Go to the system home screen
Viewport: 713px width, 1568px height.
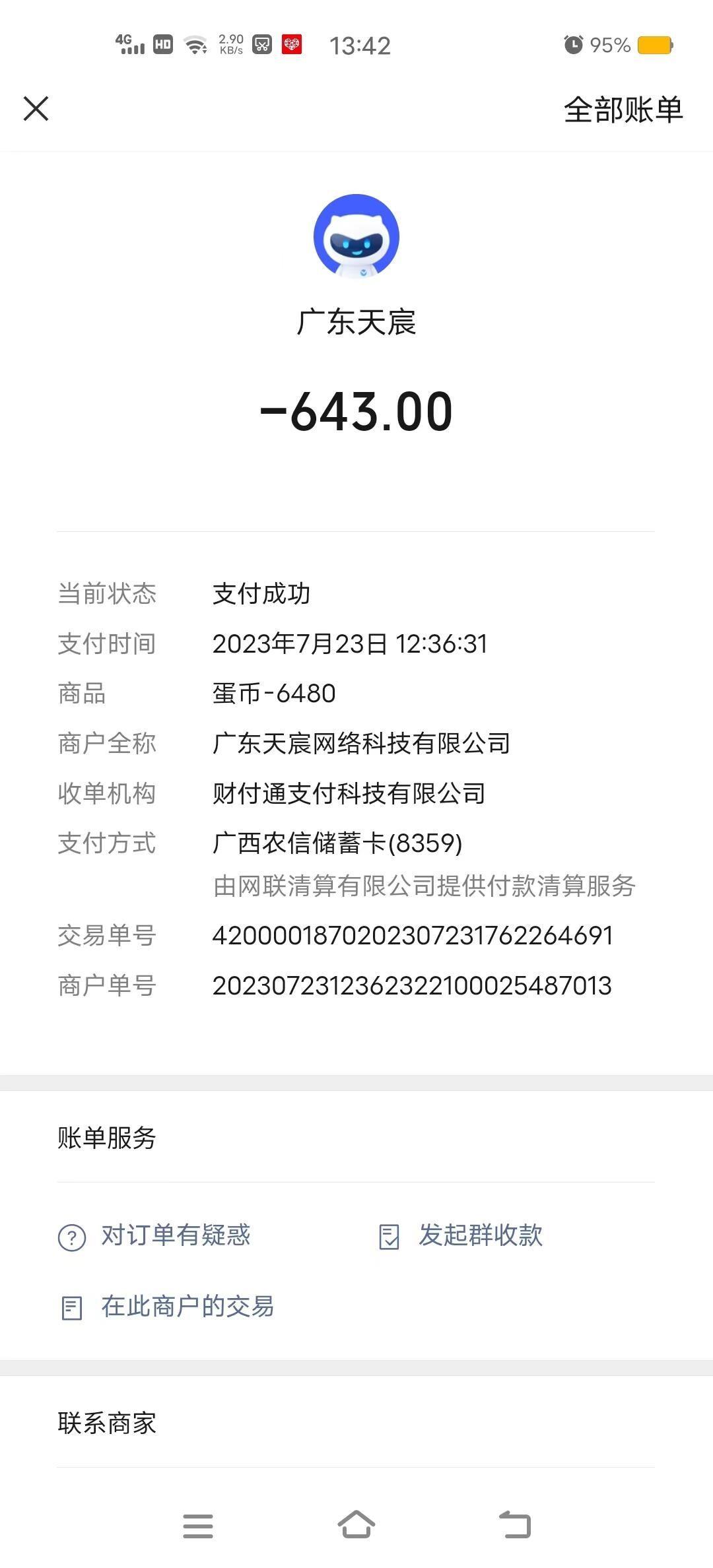coord(356,1526)
